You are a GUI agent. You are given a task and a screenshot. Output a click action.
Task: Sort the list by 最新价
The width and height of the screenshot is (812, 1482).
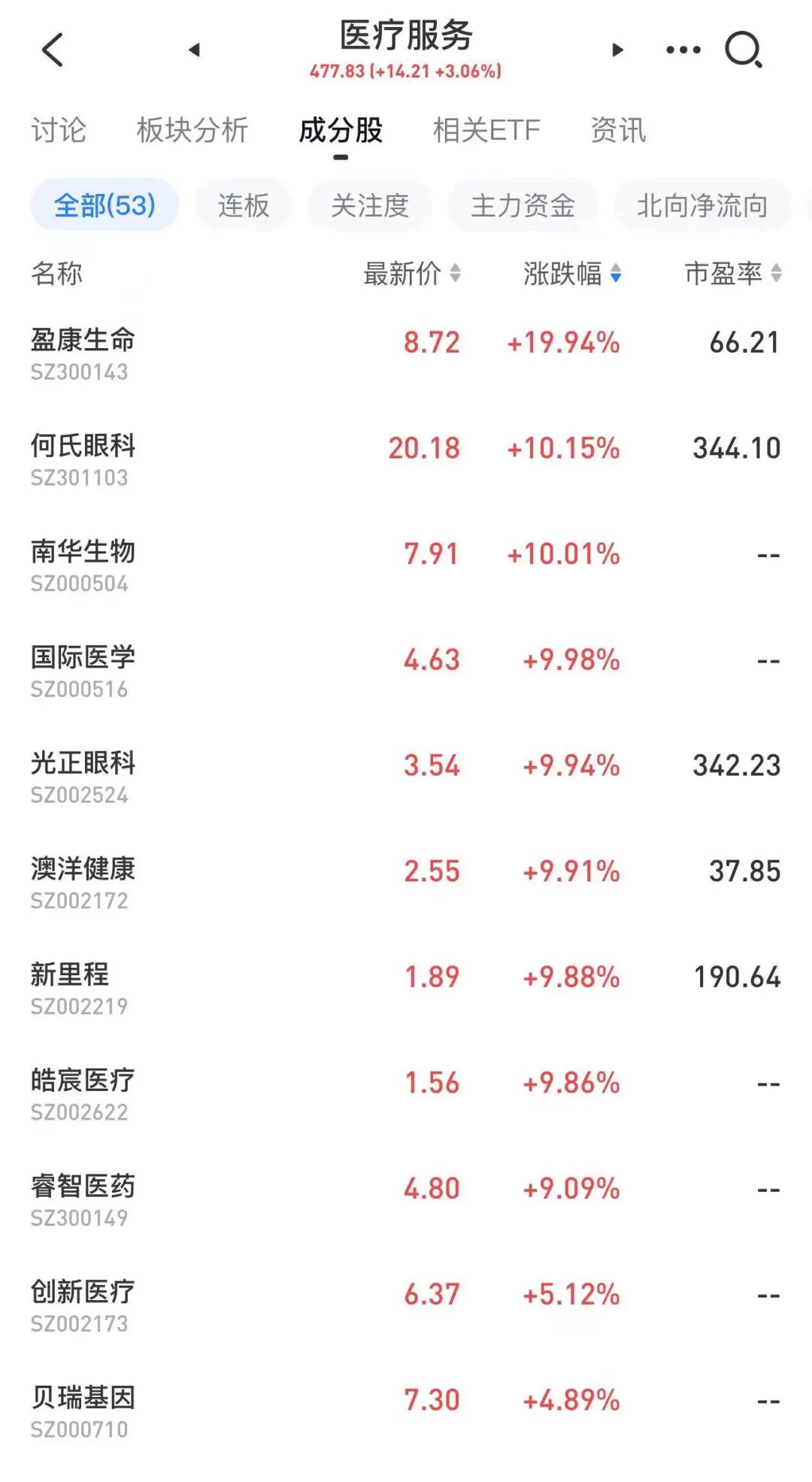412,274
